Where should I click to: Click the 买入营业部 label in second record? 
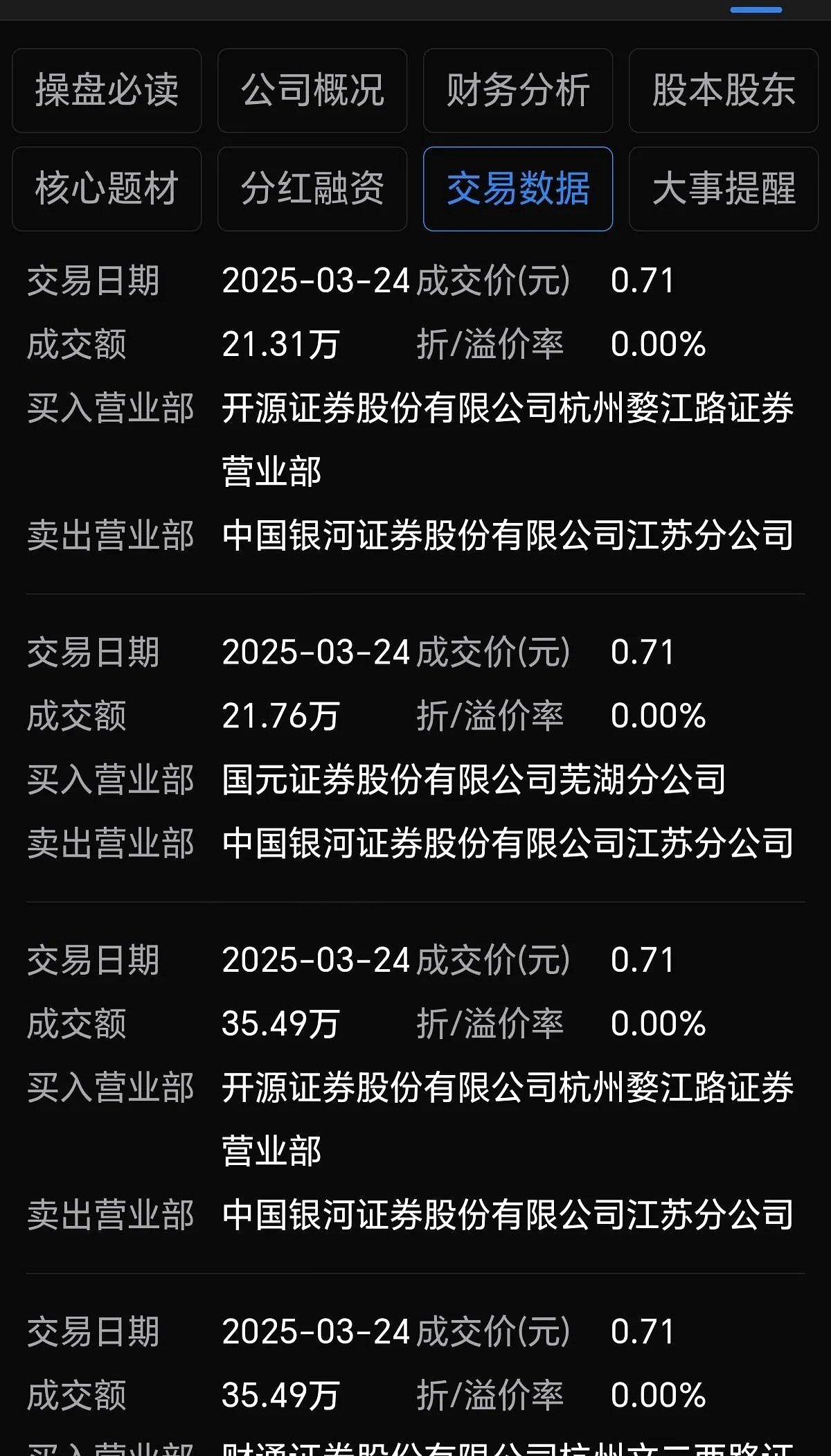coord(111,779)
